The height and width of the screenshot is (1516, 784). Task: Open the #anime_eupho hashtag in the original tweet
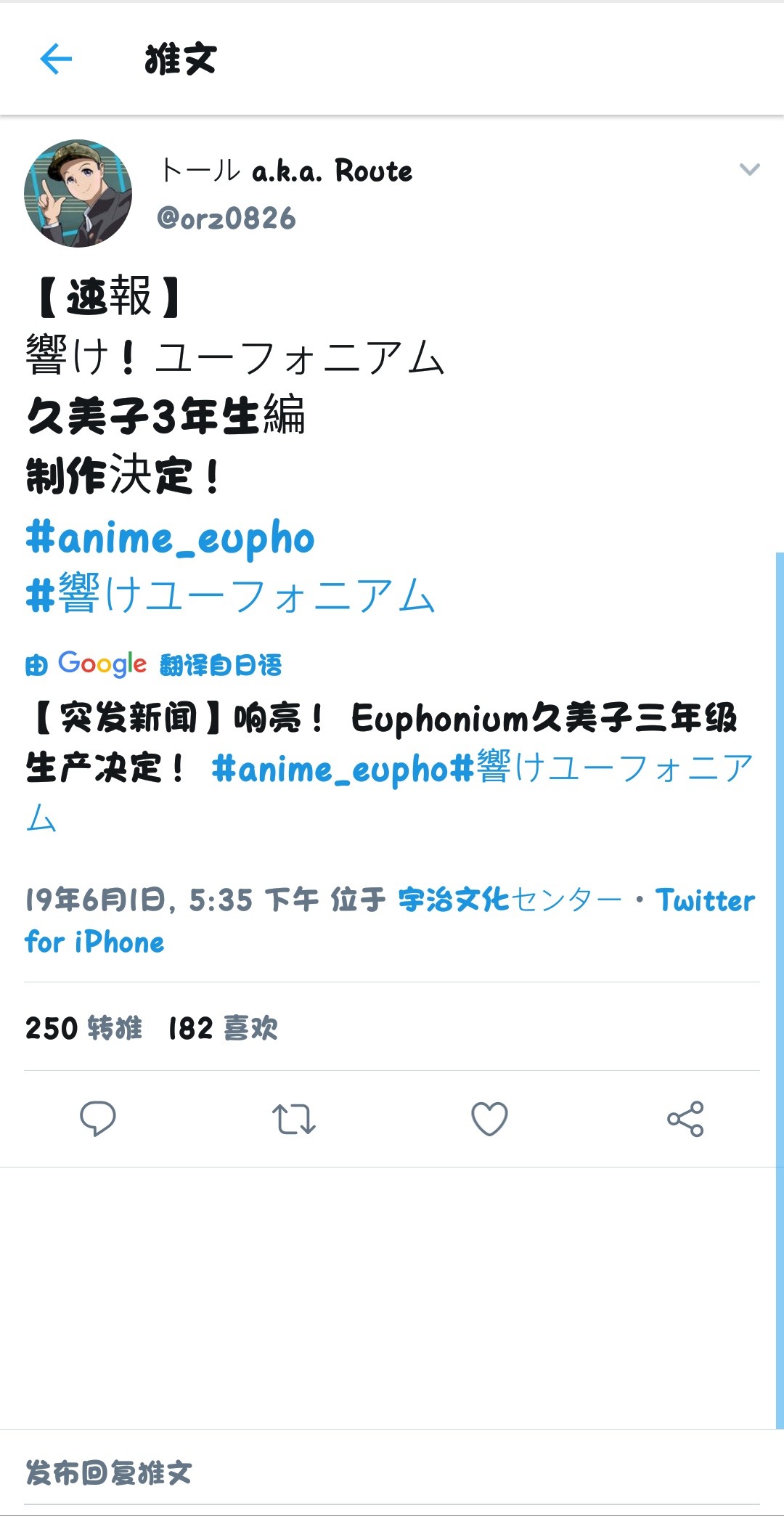[x=170, y=539]
